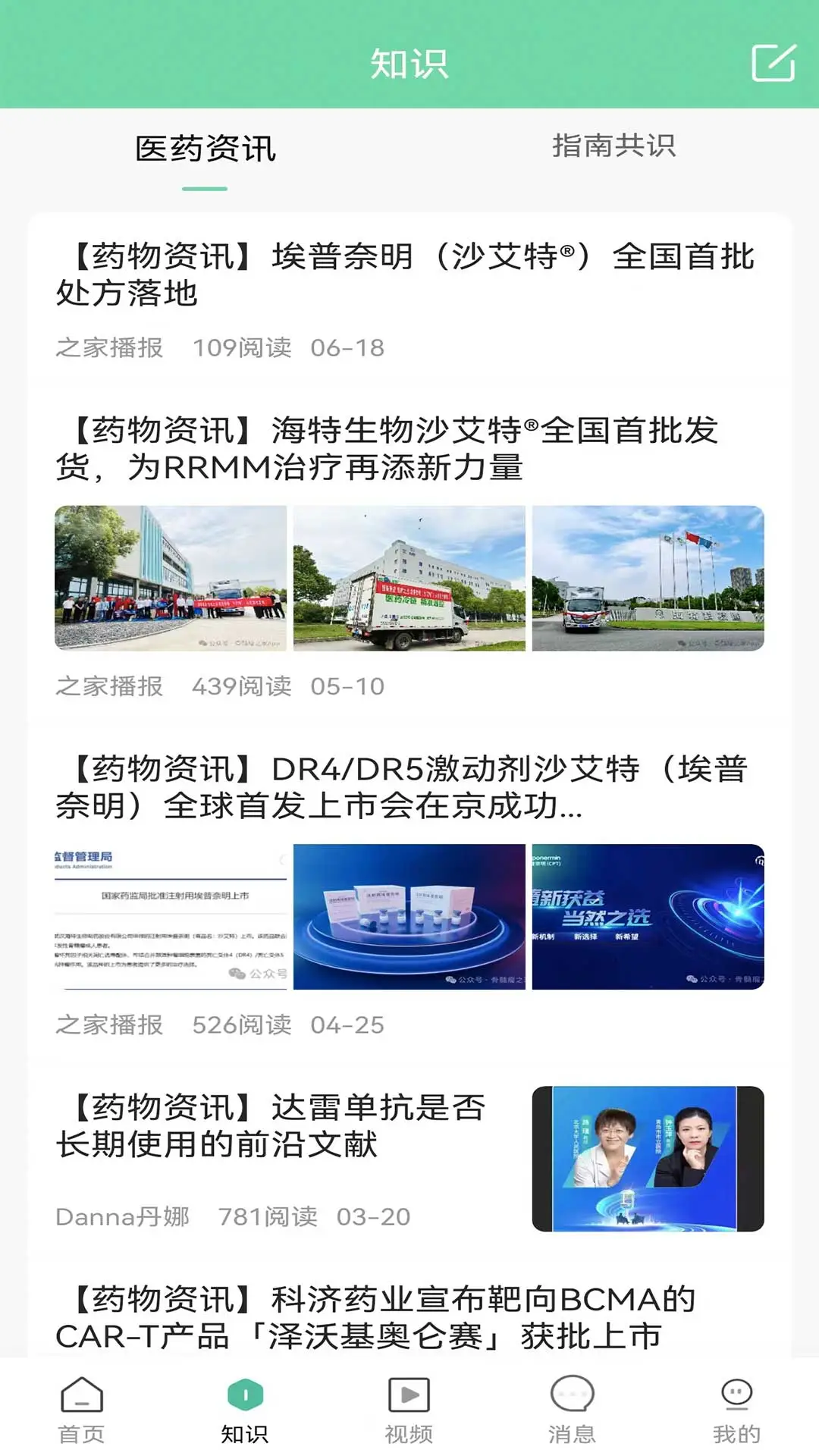Tap the compose icon in the top bar
The width and height of the screenshot is (819, 1456).
(773, 64)
